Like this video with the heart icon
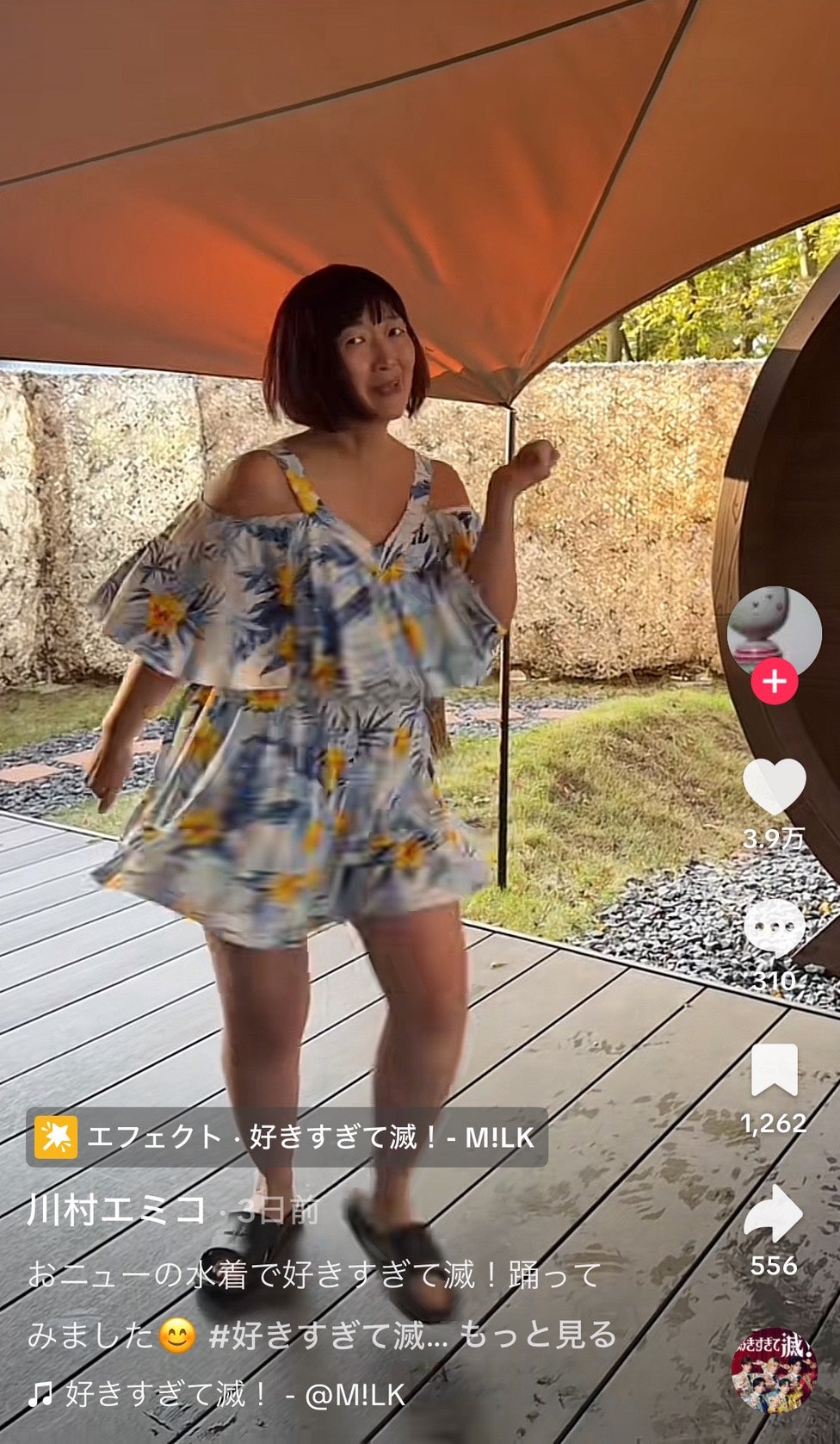 (774, 786)
